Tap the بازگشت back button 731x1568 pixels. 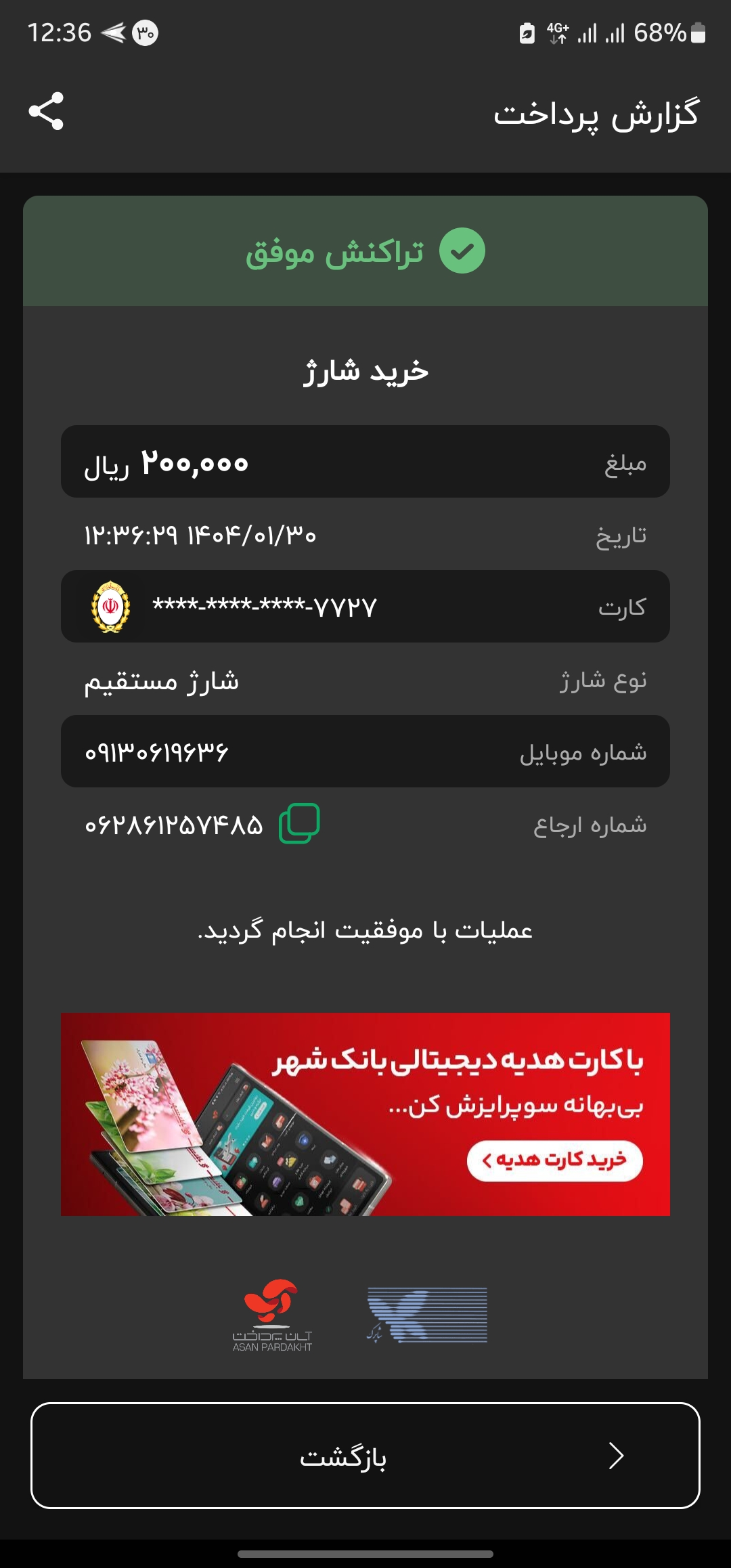(x=365, y=1456)
